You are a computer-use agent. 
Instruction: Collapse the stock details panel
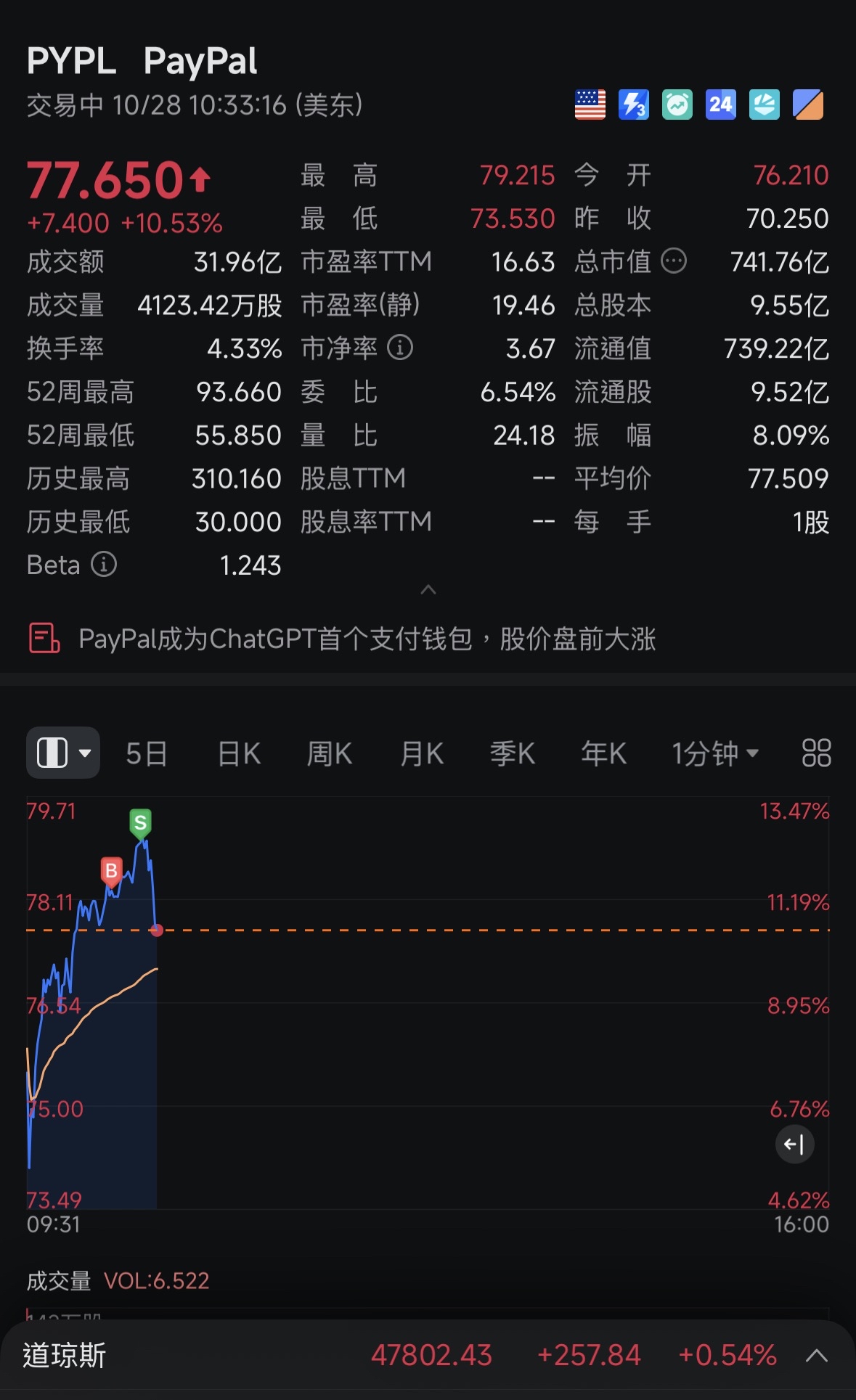(x=428, y=589)
